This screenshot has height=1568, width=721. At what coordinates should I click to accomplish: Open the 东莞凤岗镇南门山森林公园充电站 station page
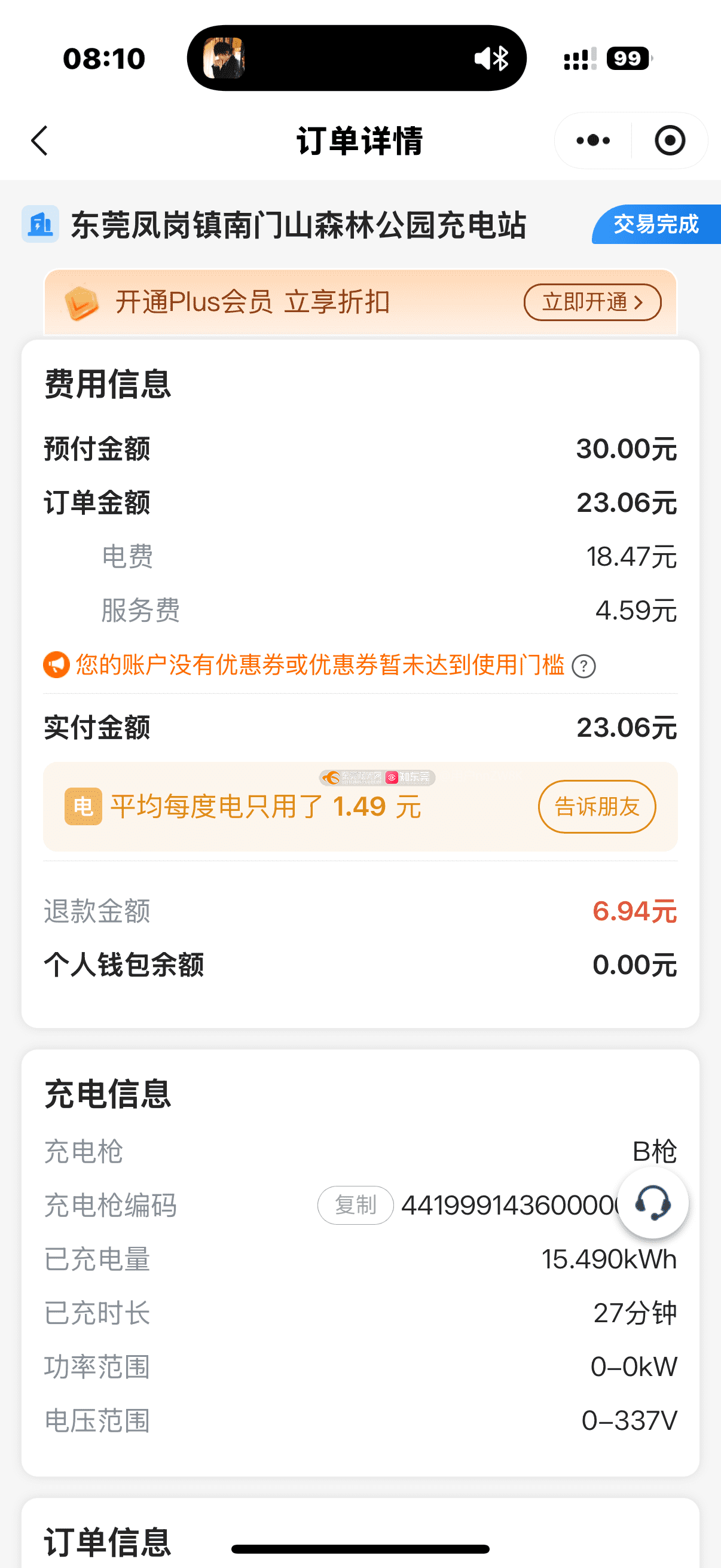[298, 225]
